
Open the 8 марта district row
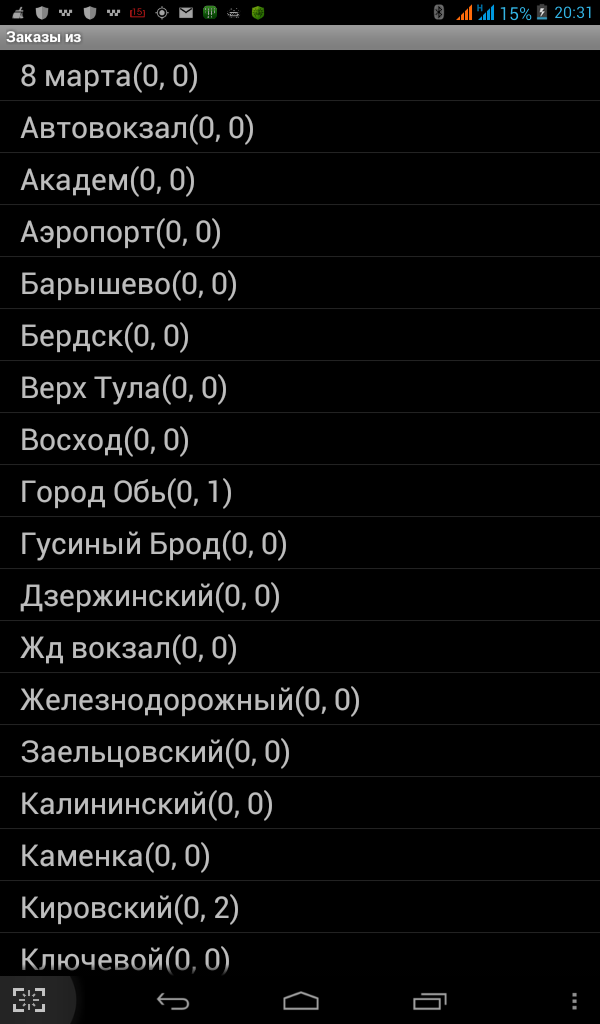click(300, 76)
